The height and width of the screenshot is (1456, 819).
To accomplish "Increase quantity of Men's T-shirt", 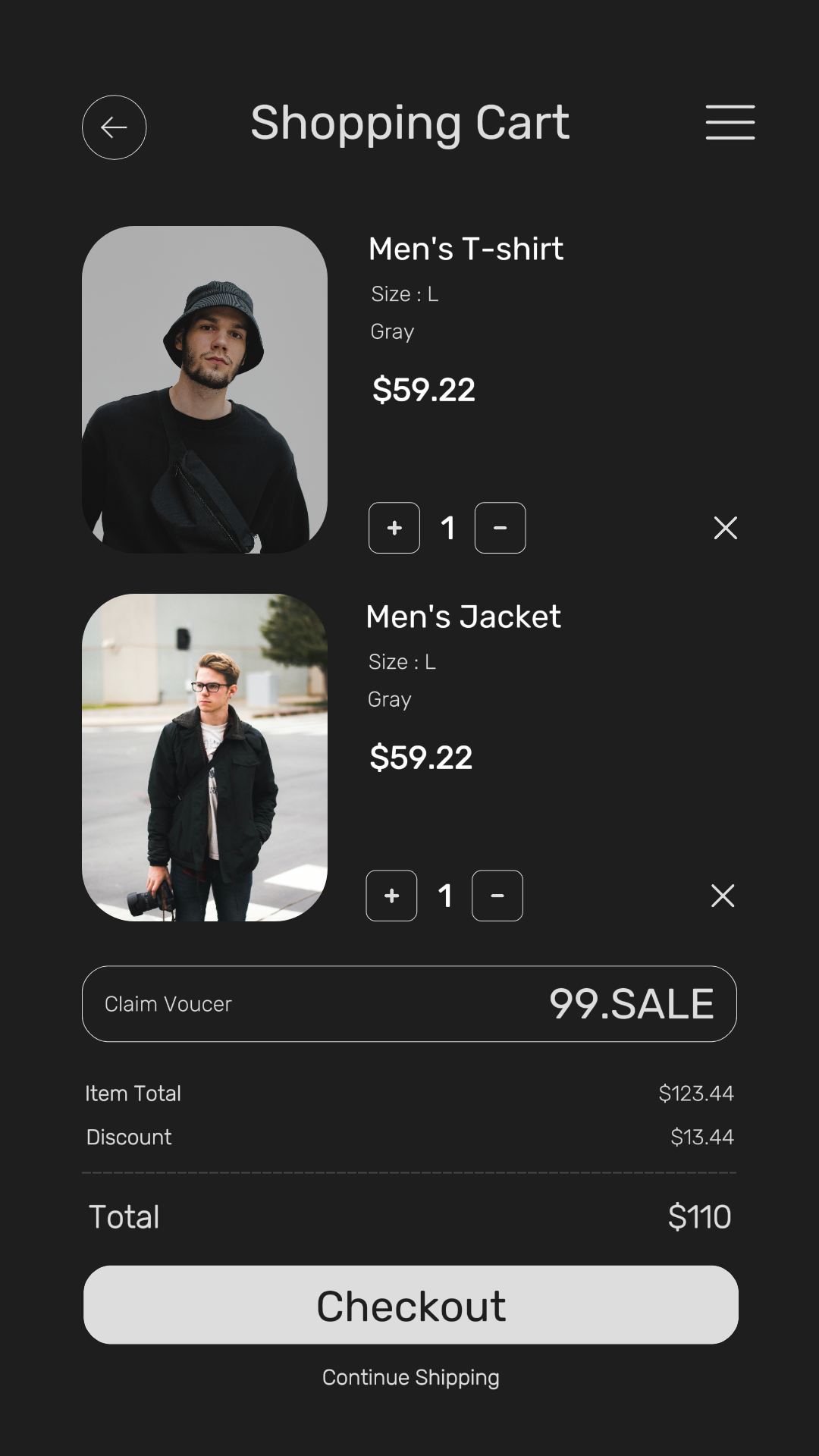I will 394,528.
